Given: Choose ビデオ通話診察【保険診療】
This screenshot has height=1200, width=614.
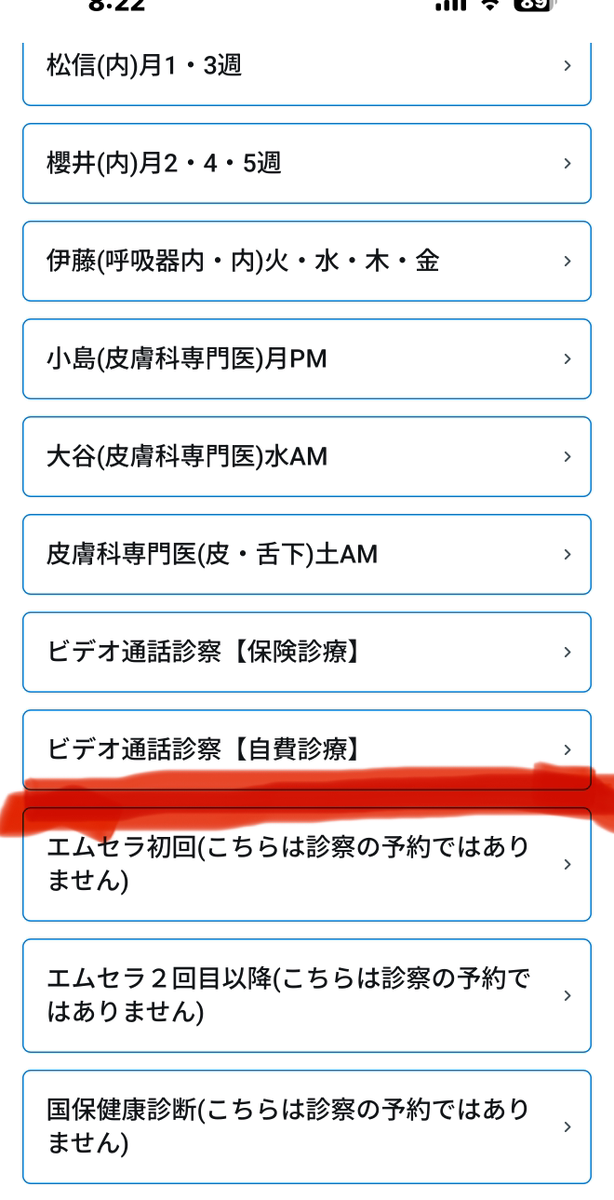Looking at the screenshot, I should [307, 652].
